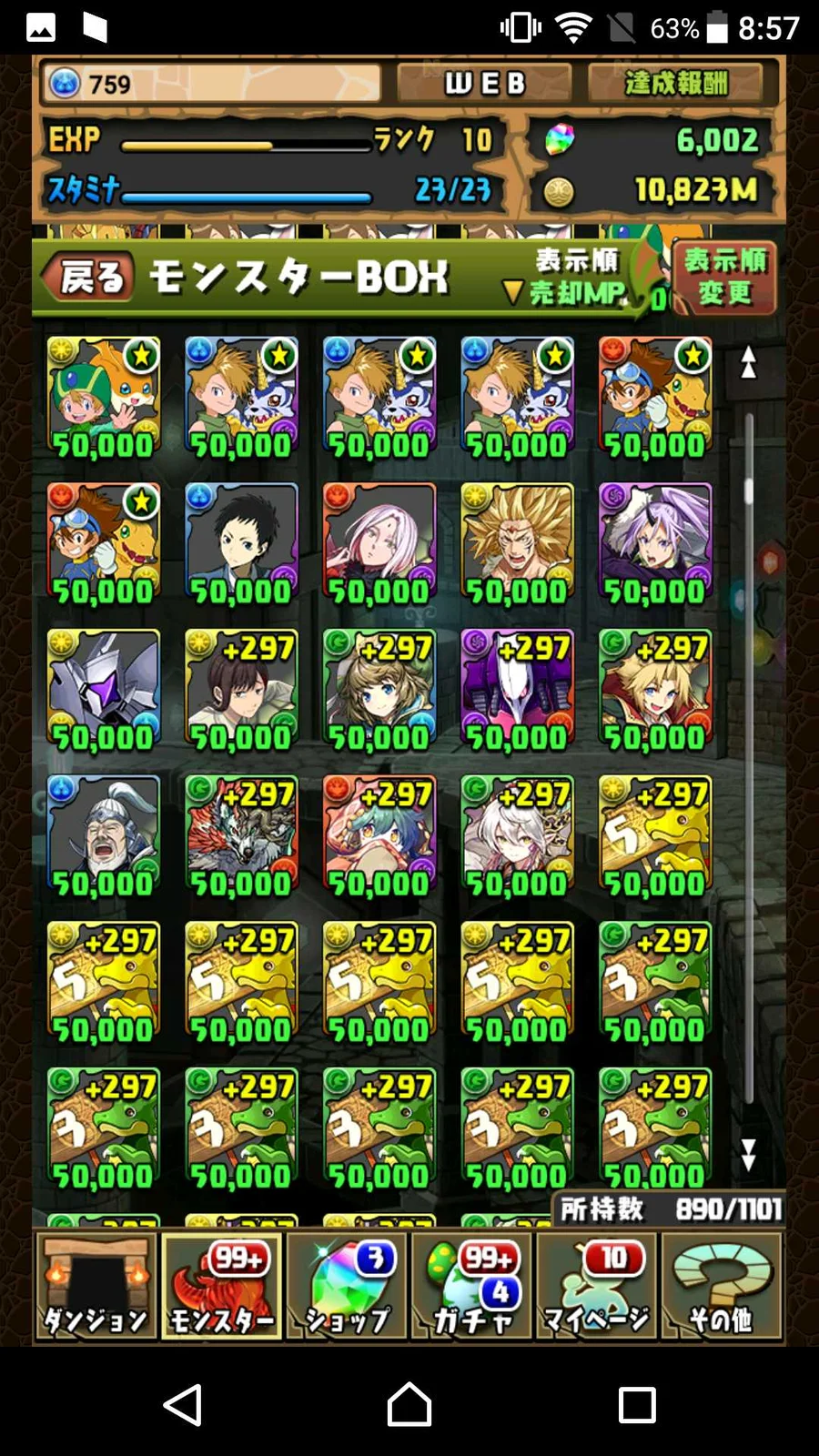Jump to the top with the double up arrow

point(748,363)
